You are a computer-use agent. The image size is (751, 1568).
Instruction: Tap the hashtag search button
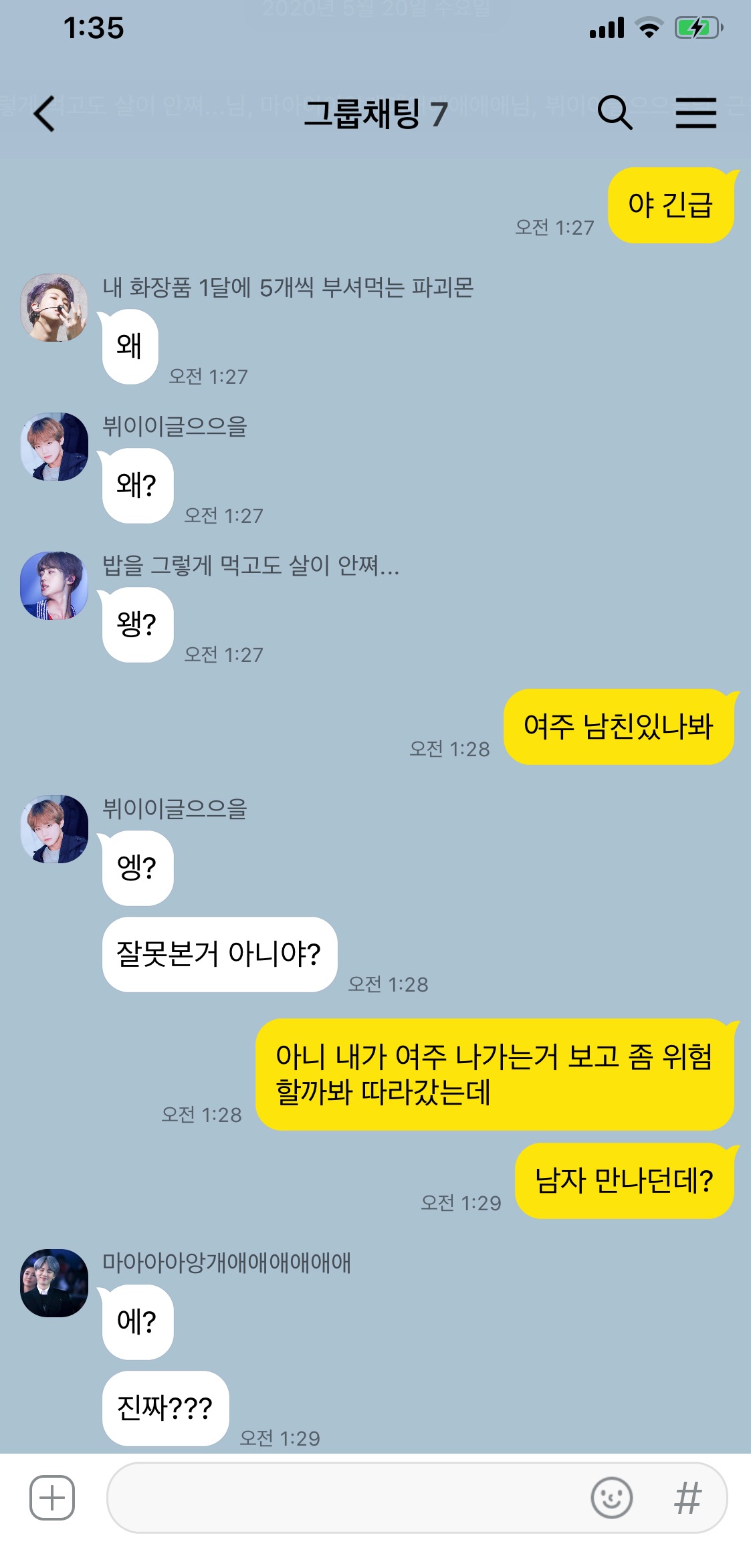tap(687, 1497)
